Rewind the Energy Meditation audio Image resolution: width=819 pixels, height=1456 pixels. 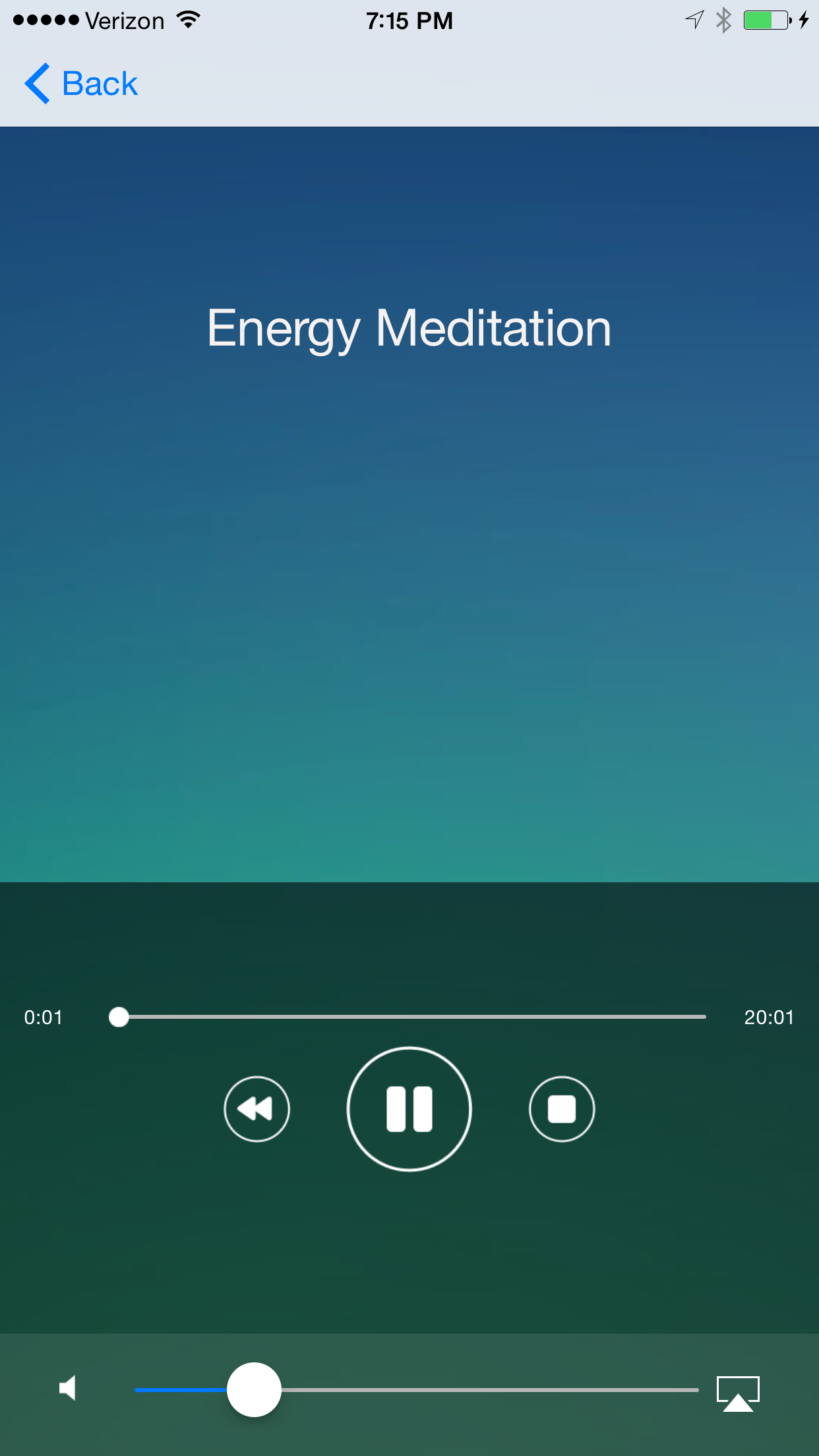[x=257, y=1109]
